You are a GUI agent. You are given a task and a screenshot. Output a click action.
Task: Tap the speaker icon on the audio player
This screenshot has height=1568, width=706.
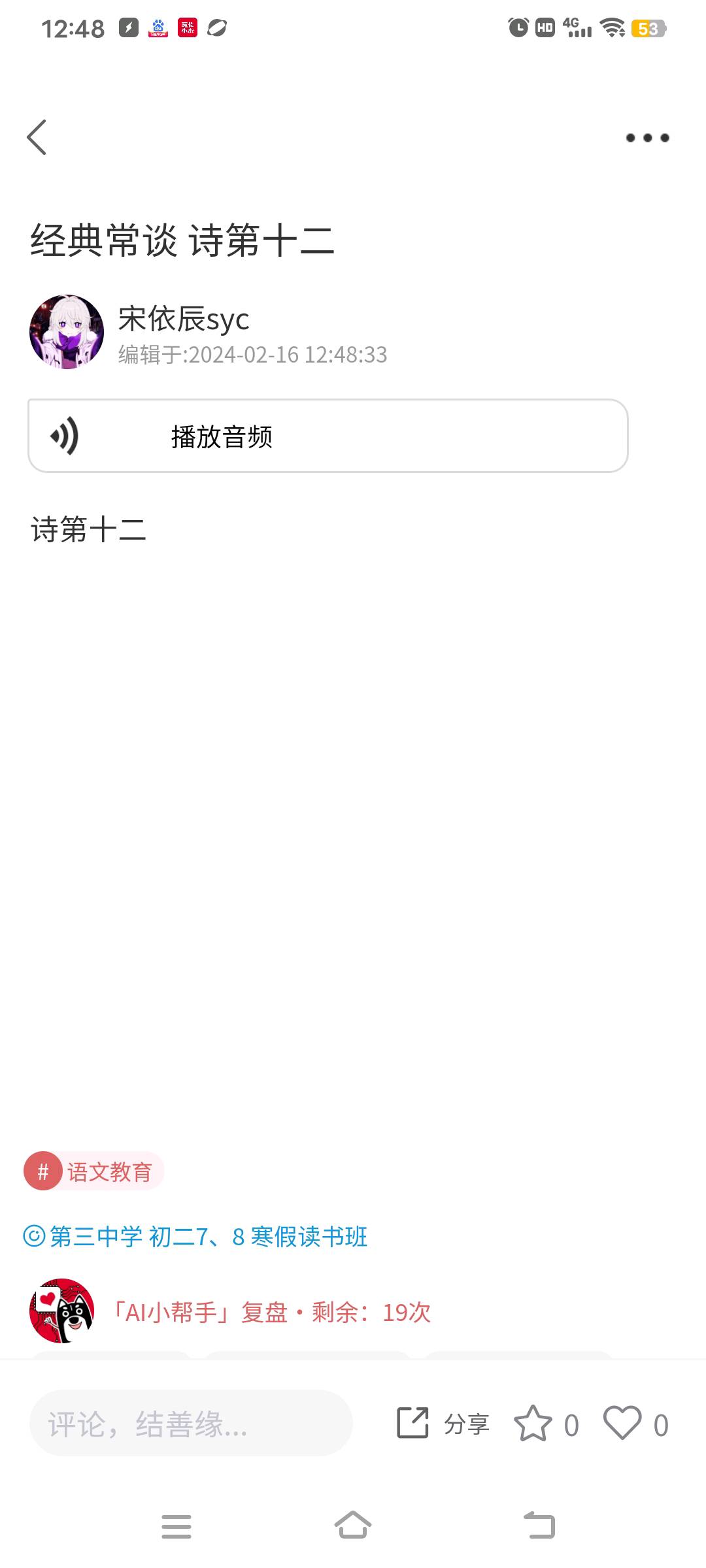click(x=65, y=436)
